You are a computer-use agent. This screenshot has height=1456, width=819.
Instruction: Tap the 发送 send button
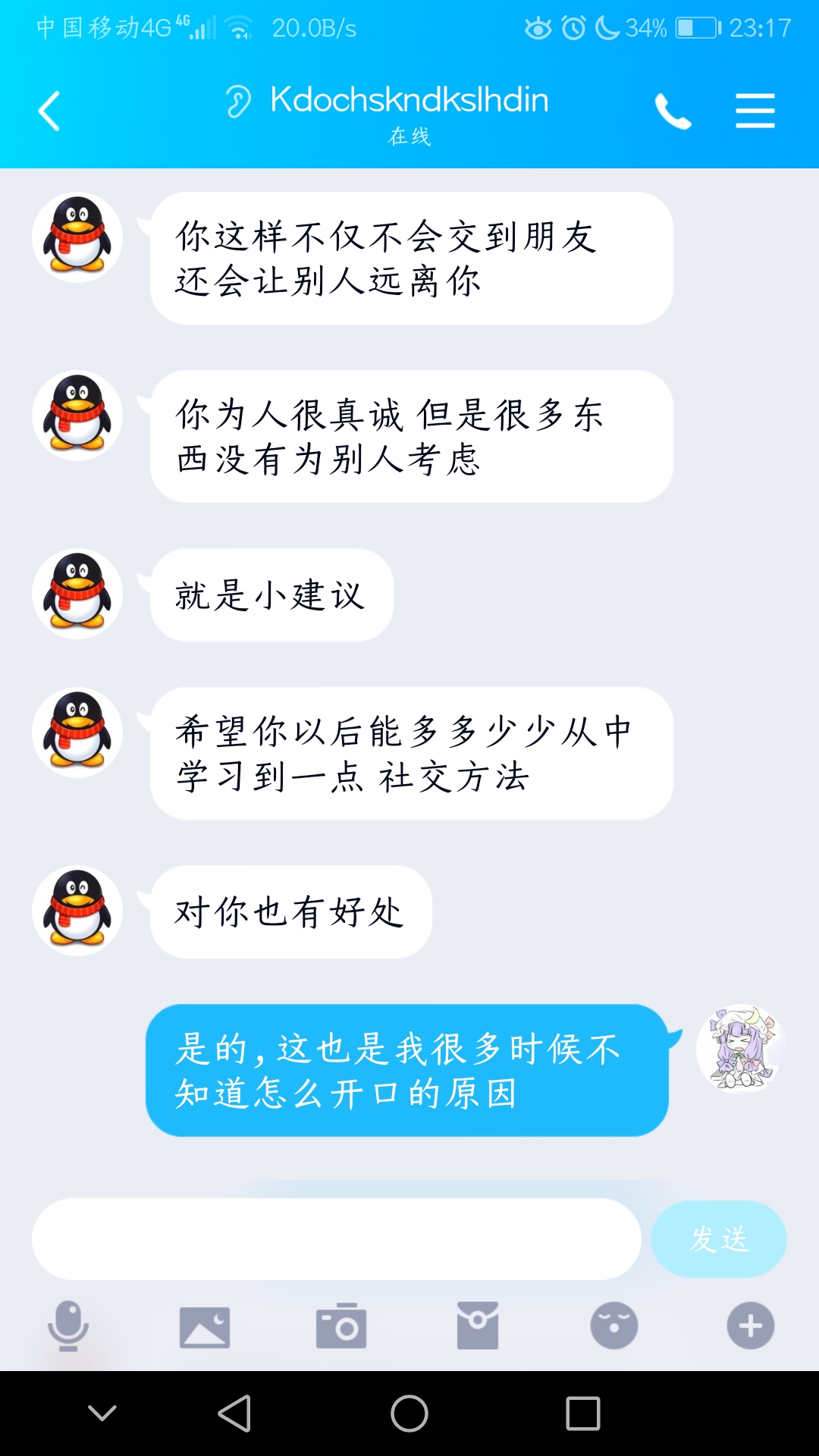pyautogui.click(x=718, y=1239)
